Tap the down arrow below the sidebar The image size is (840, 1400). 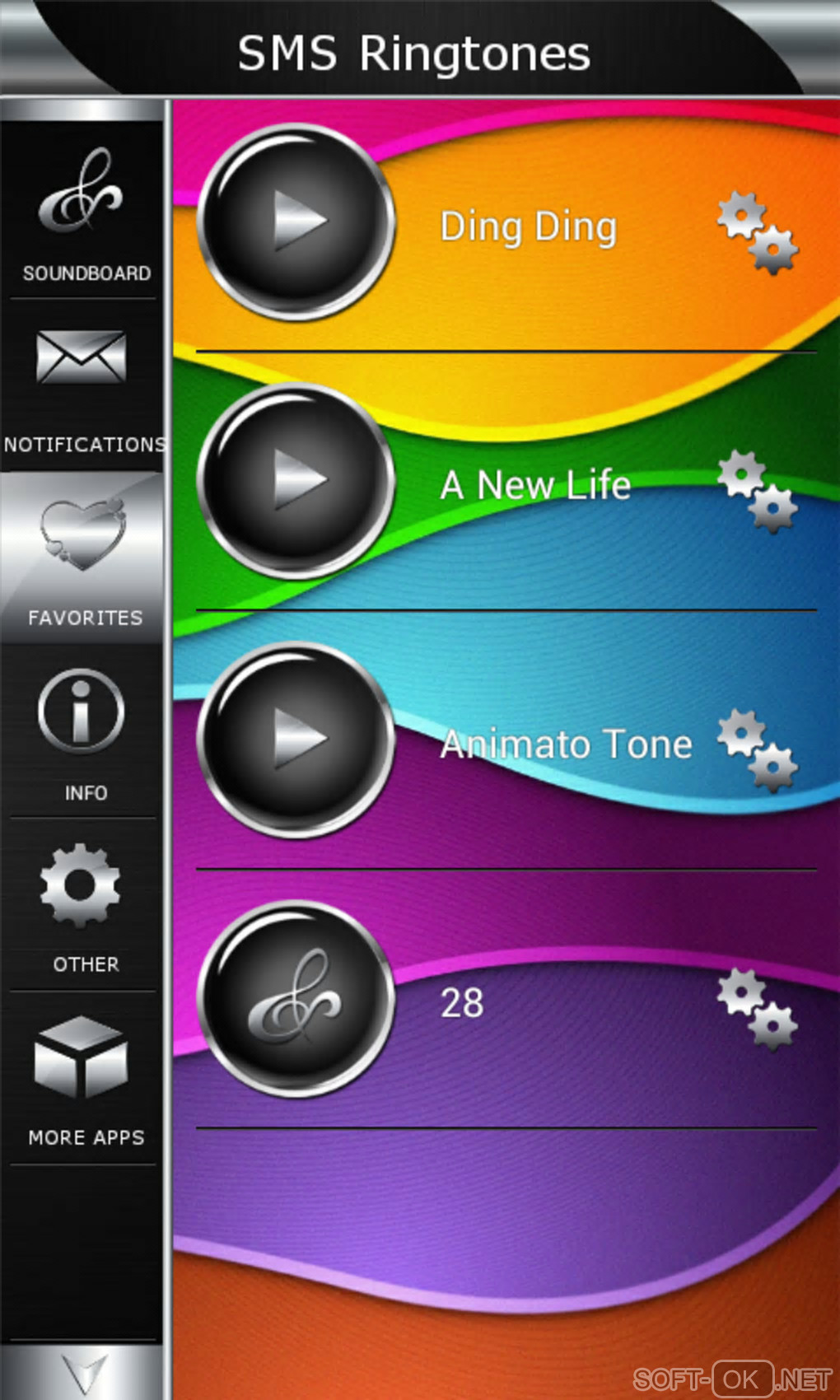click(x=84, y=1373)
